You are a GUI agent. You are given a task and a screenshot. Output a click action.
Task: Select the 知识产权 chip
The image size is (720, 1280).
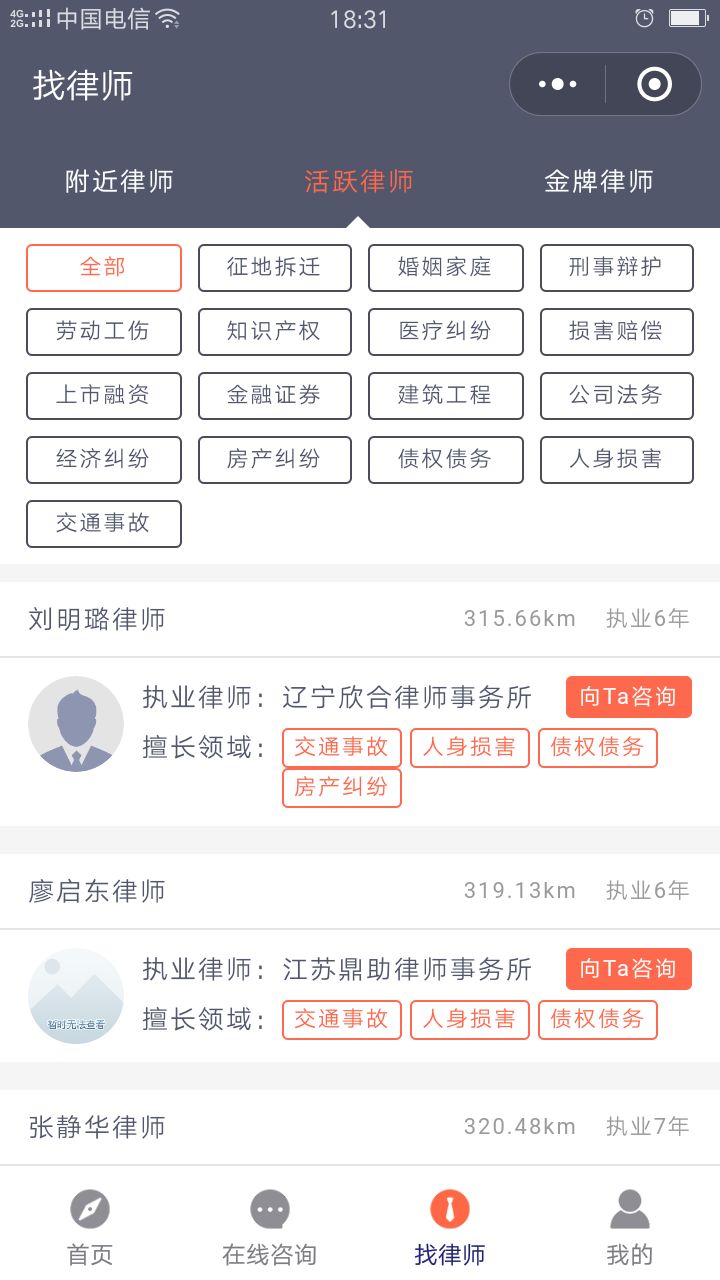275,332
